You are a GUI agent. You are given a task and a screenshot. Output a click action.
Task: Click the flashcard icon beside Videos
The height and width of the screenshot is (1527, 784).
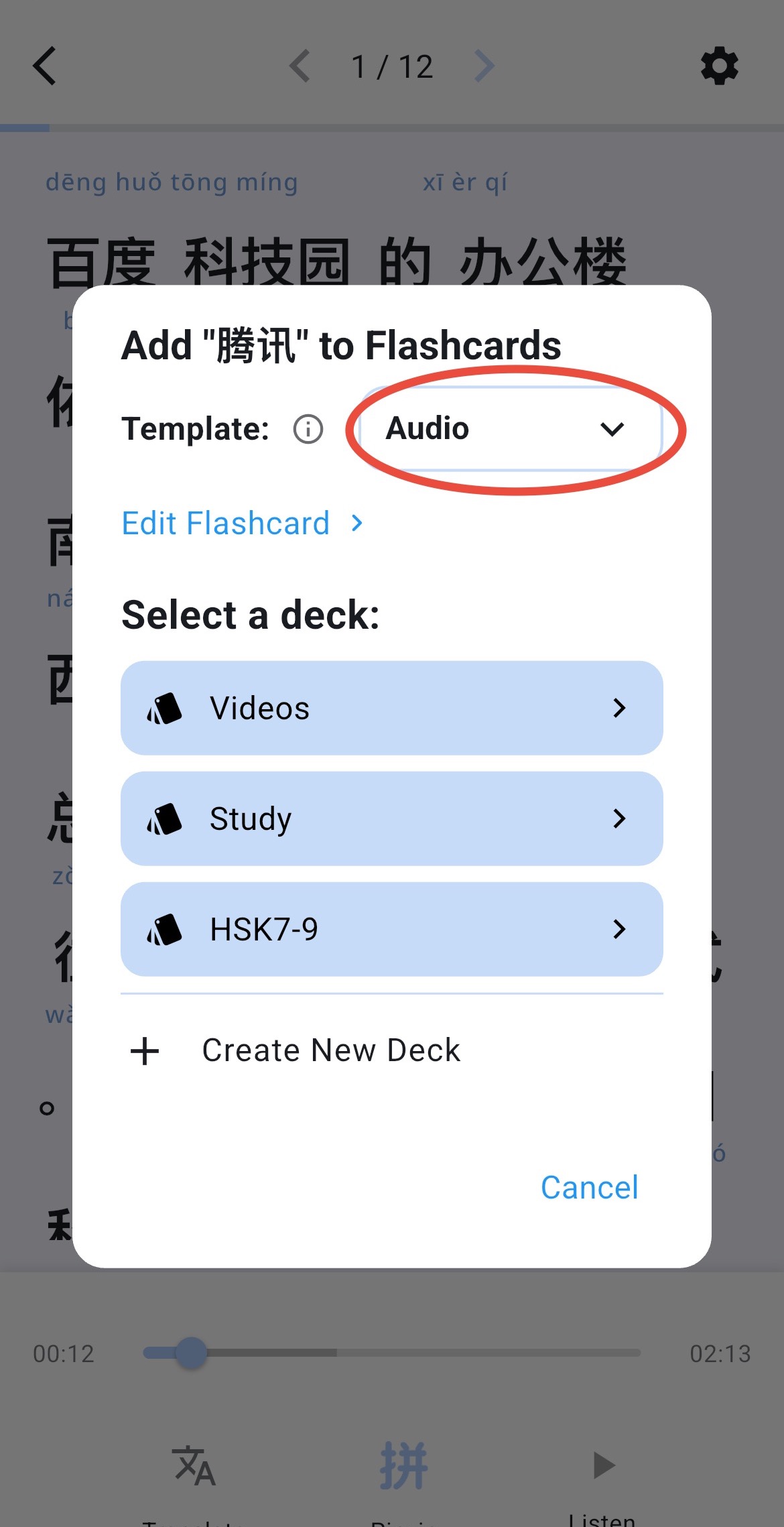166,707
